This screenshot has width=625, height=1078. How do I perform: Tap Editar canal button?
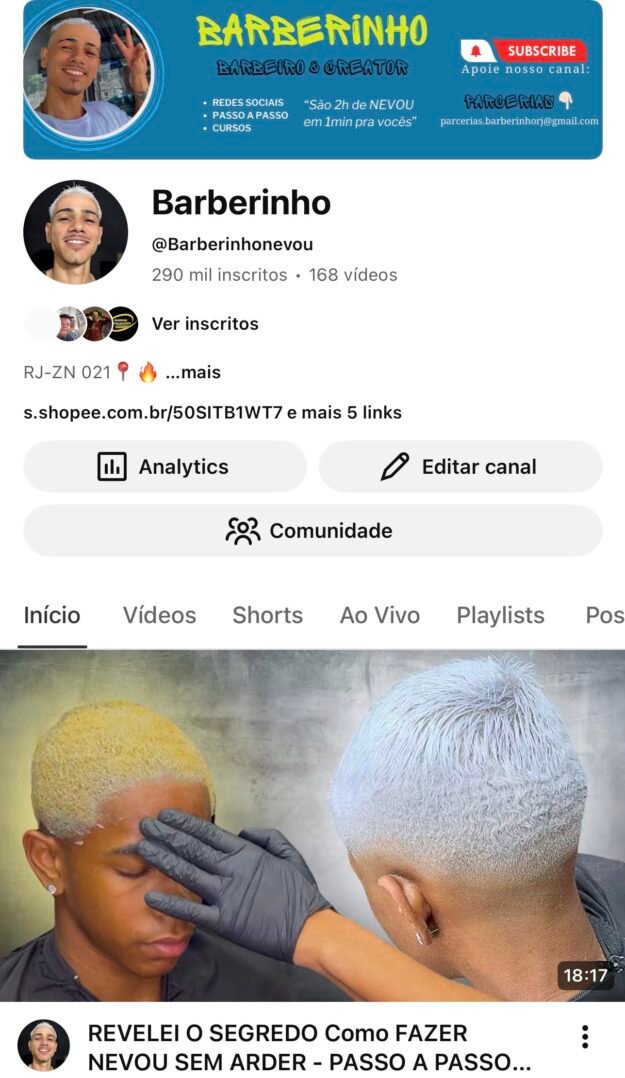coord(460,467)
